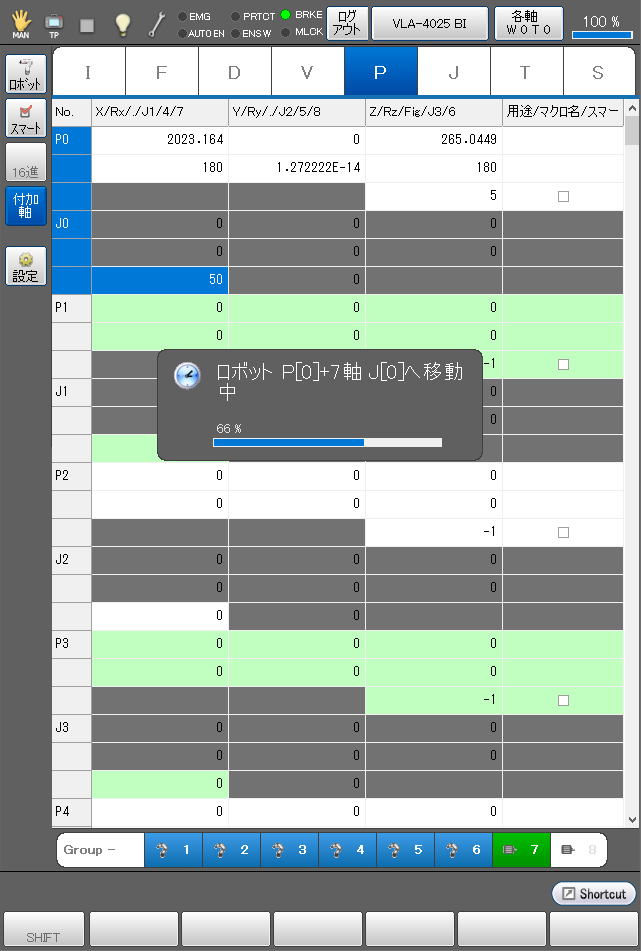Open the VLA-4025 BI robot selector
The width and height of the screenshot is (641, 951).
430,22
